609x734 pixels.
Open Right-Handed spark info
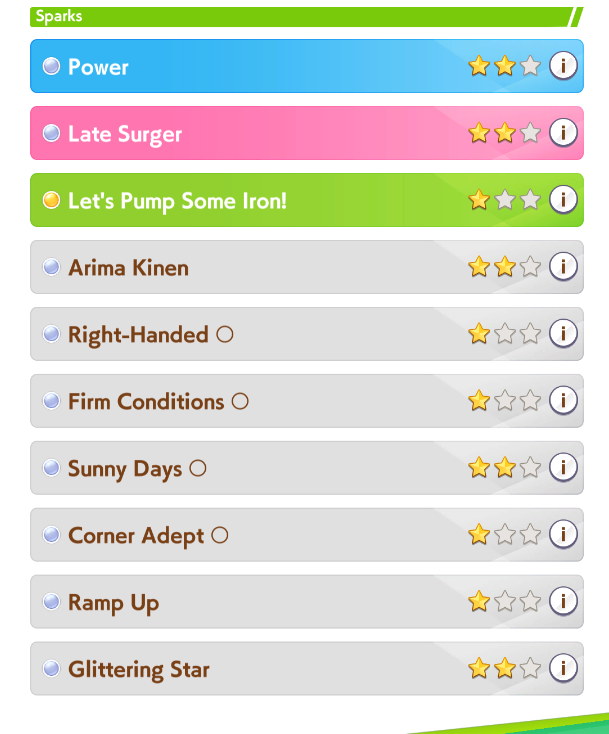563,334
